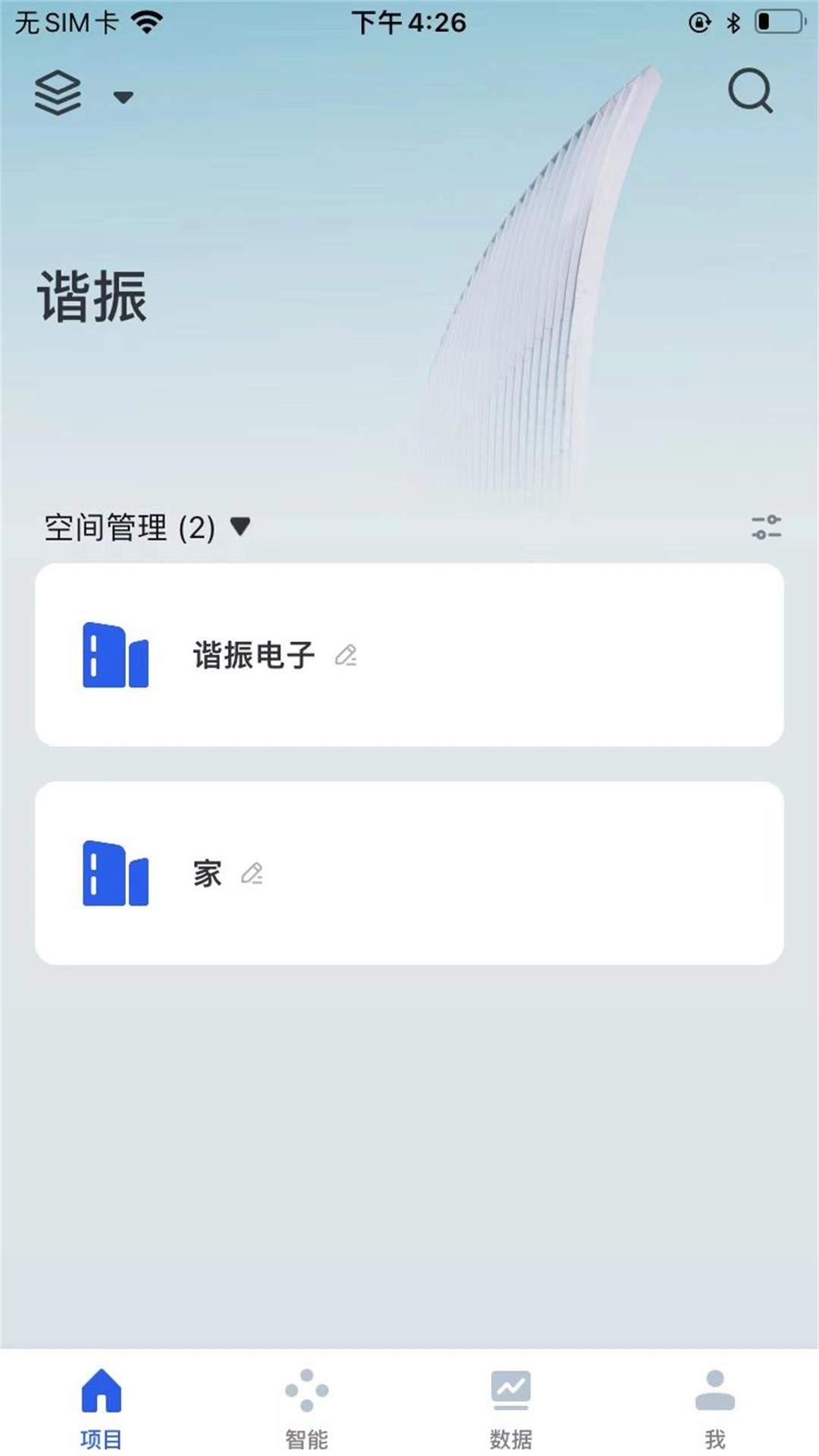Click the layers icon in the top left
This screenshot has width=819, height=1456.
point(57,94)
